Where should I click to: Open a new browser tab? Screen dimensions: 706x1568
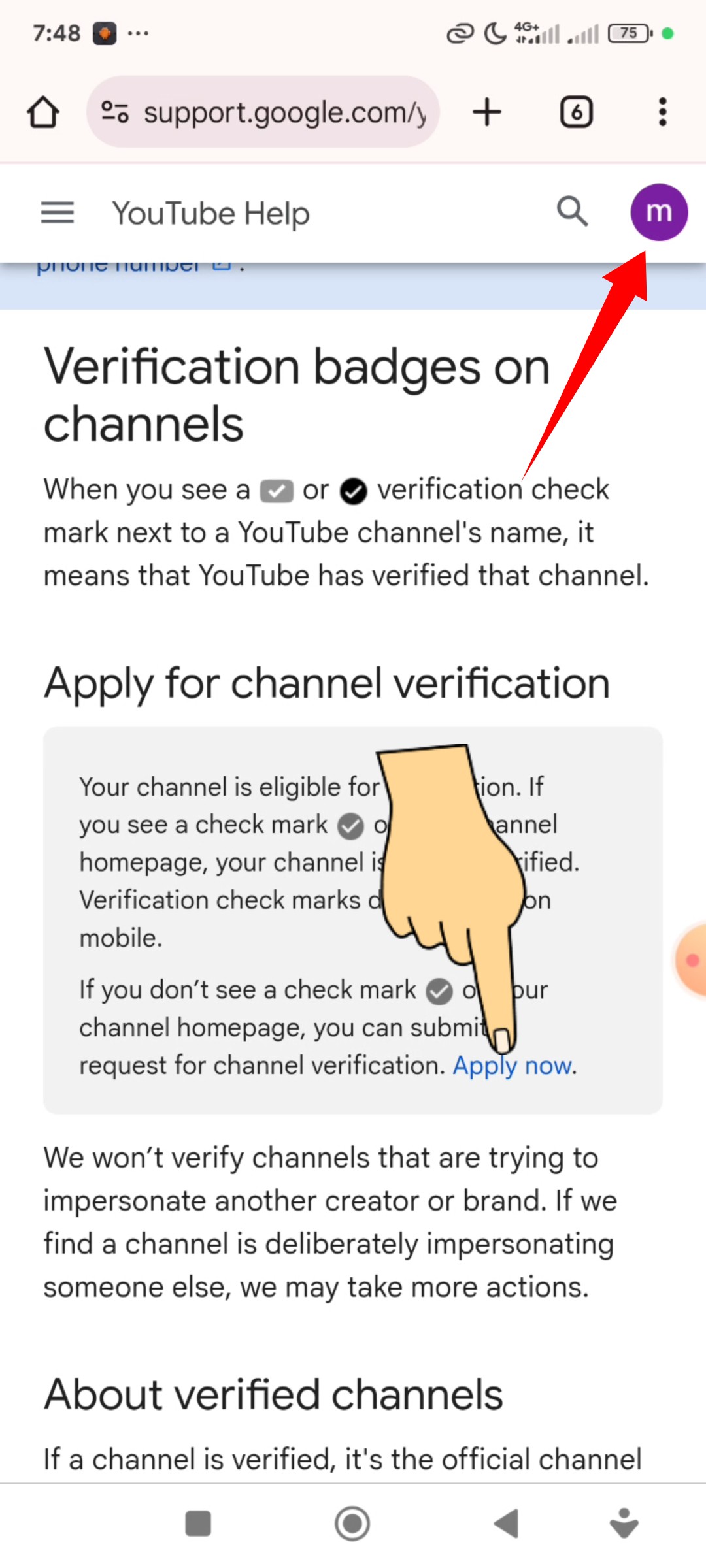pos(487,112)
